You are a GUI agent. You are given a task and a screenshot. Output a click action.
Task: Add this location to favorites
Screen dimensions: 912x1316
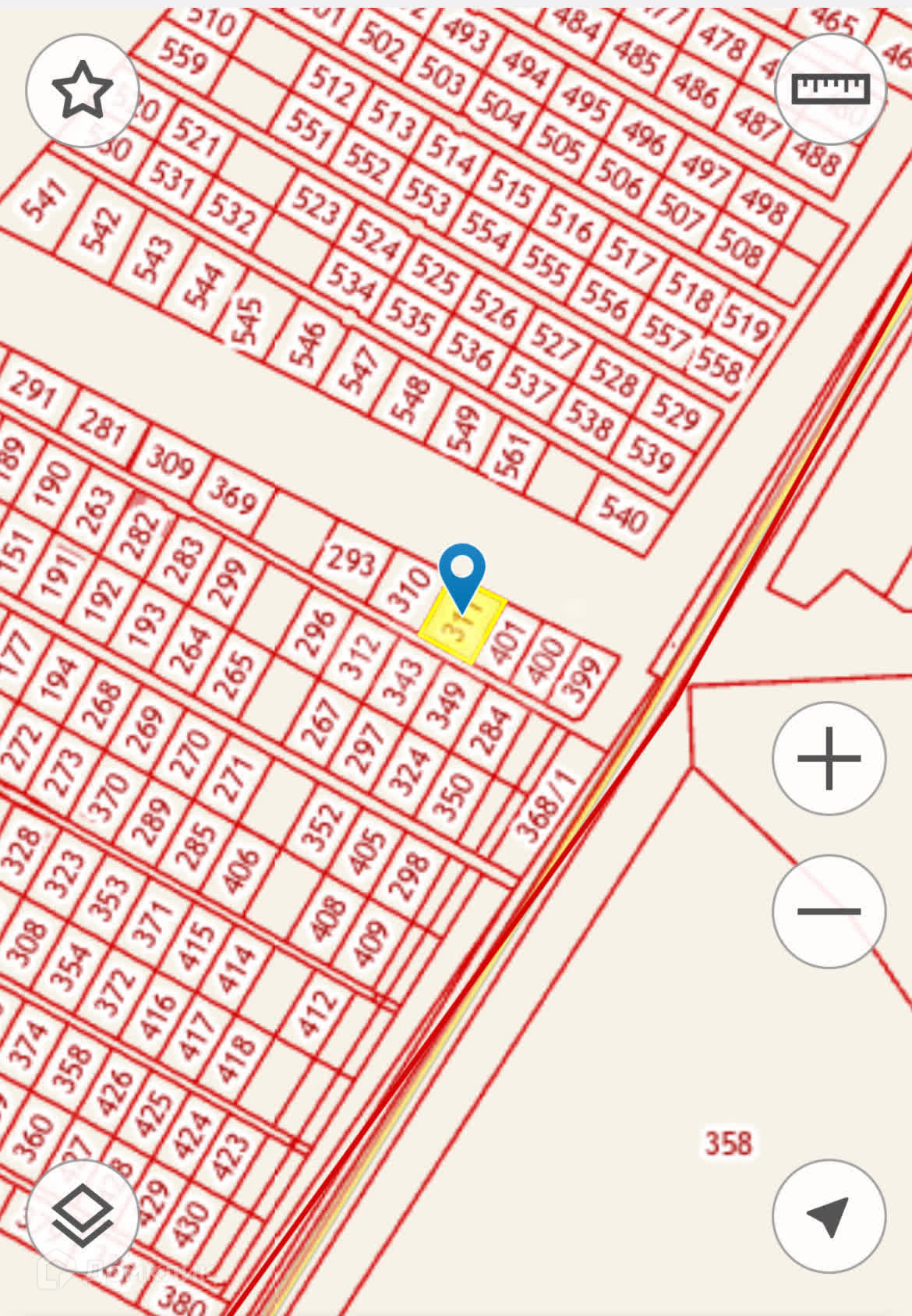click(82, 90)
